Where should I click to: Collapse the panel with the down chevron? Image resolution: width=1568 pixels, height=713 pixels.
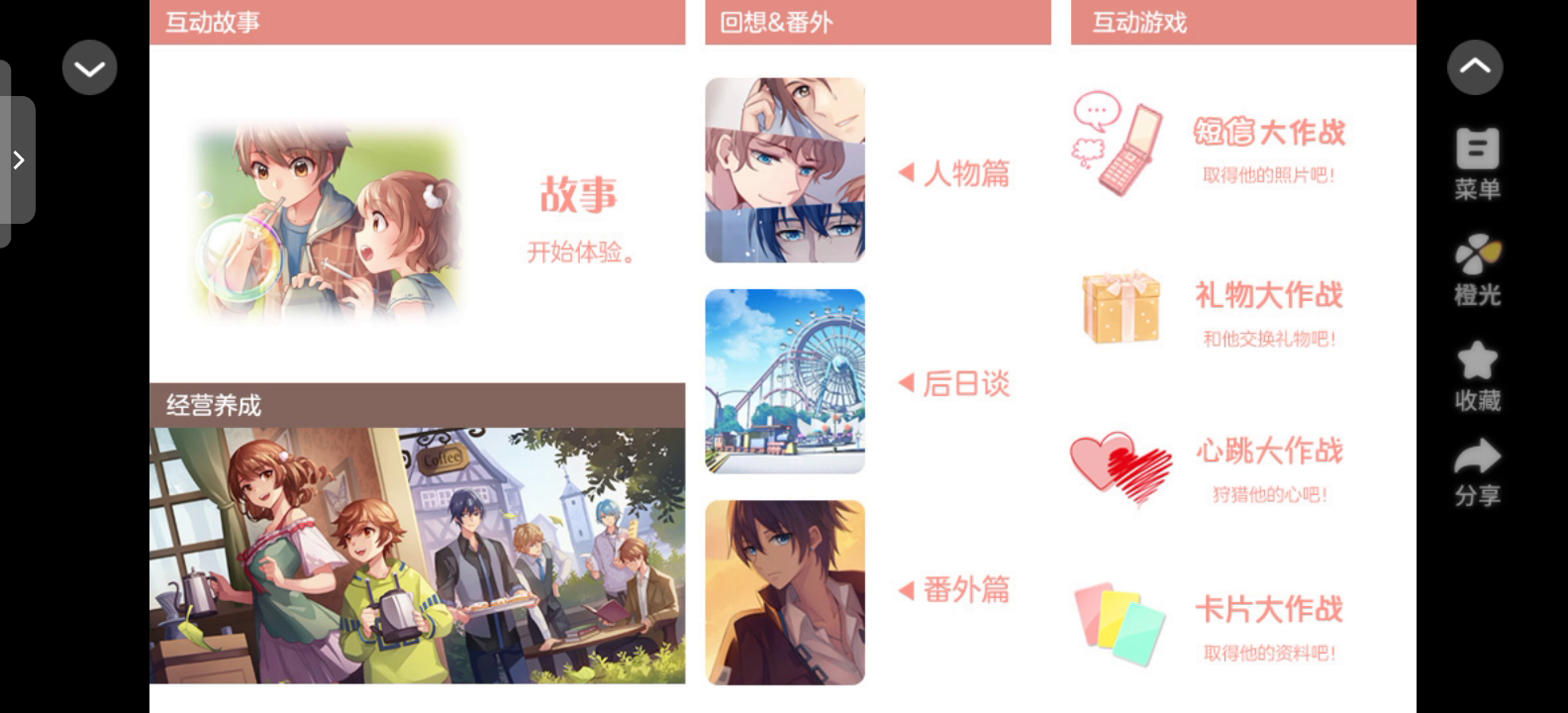pos(89,68)
